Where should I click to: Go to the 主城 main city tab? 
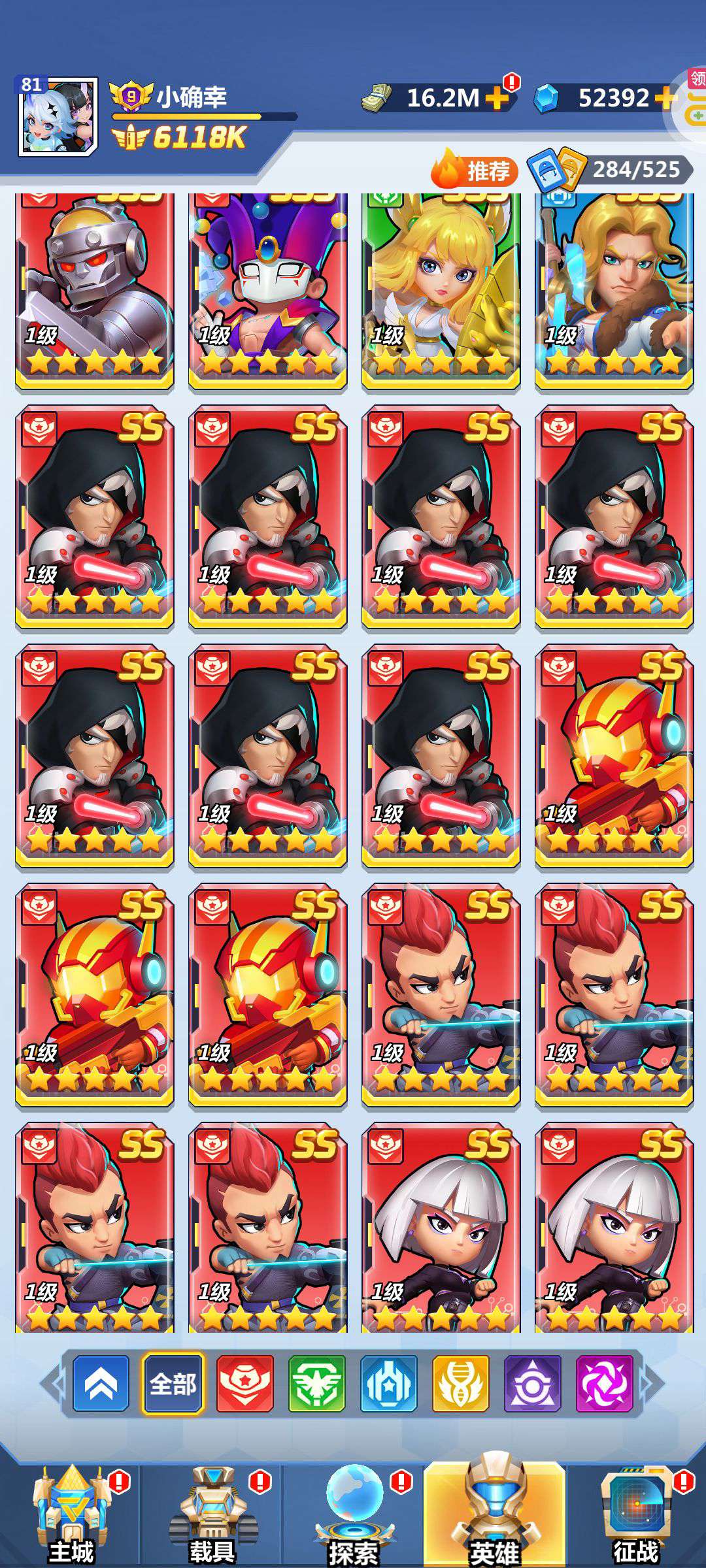pos(72,1517)
